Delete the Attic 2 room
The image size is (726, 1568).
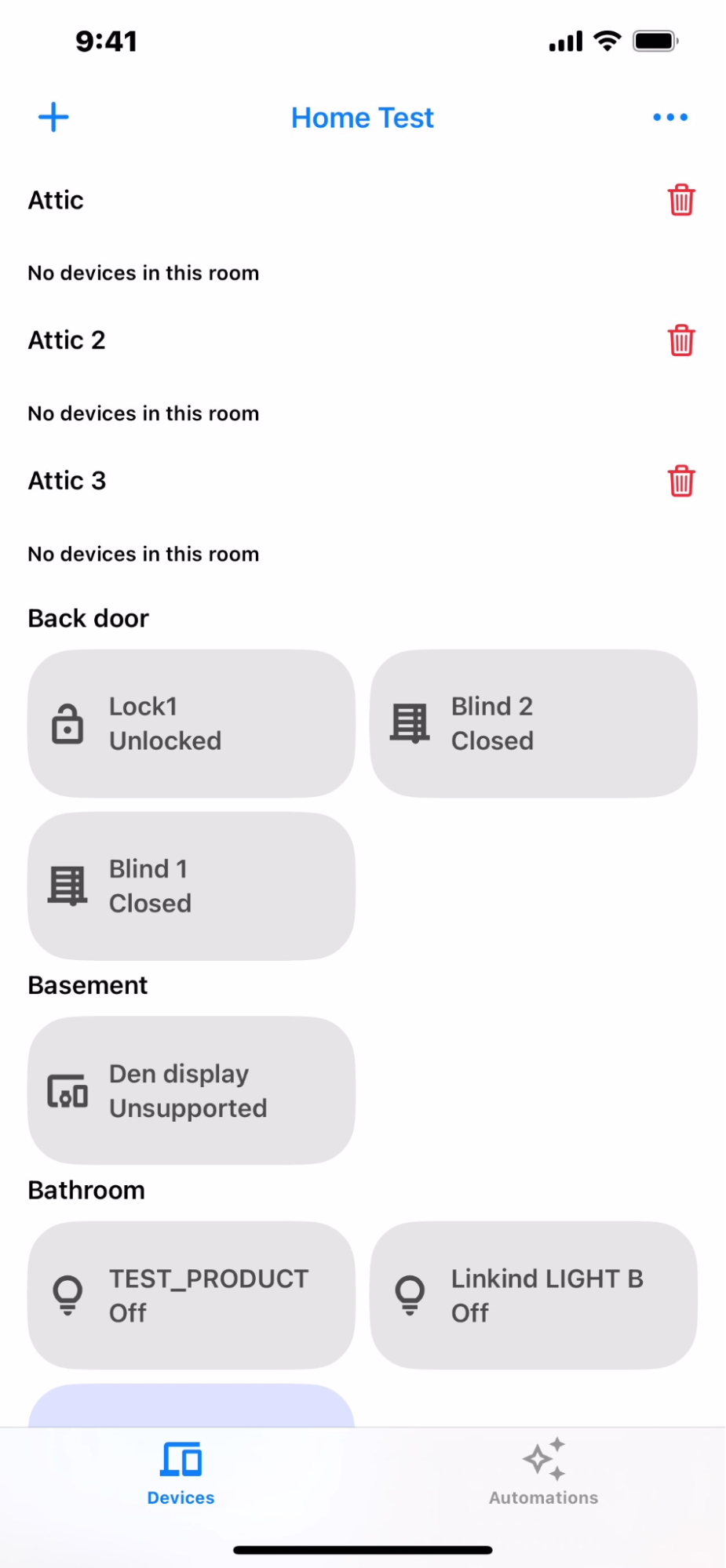coord(680,340)
